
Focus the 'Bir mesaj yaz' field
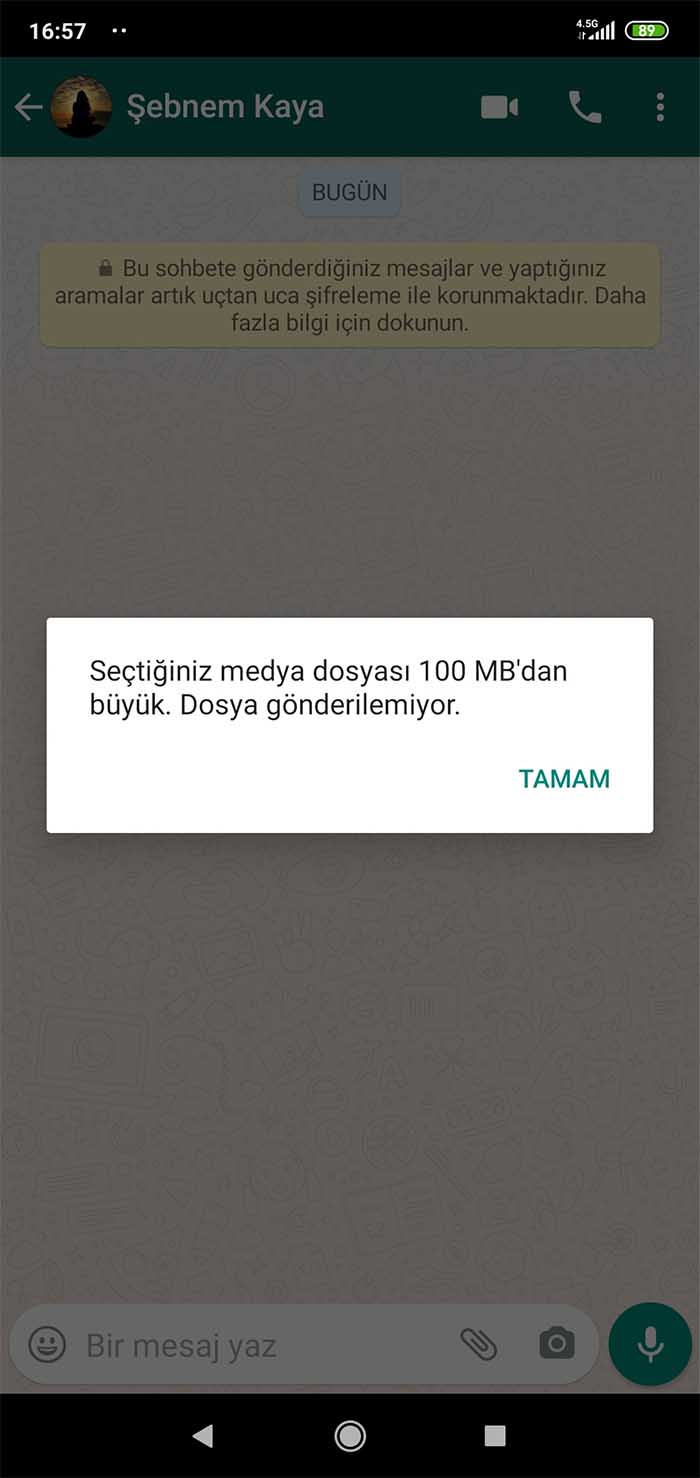click(260, 1345)
